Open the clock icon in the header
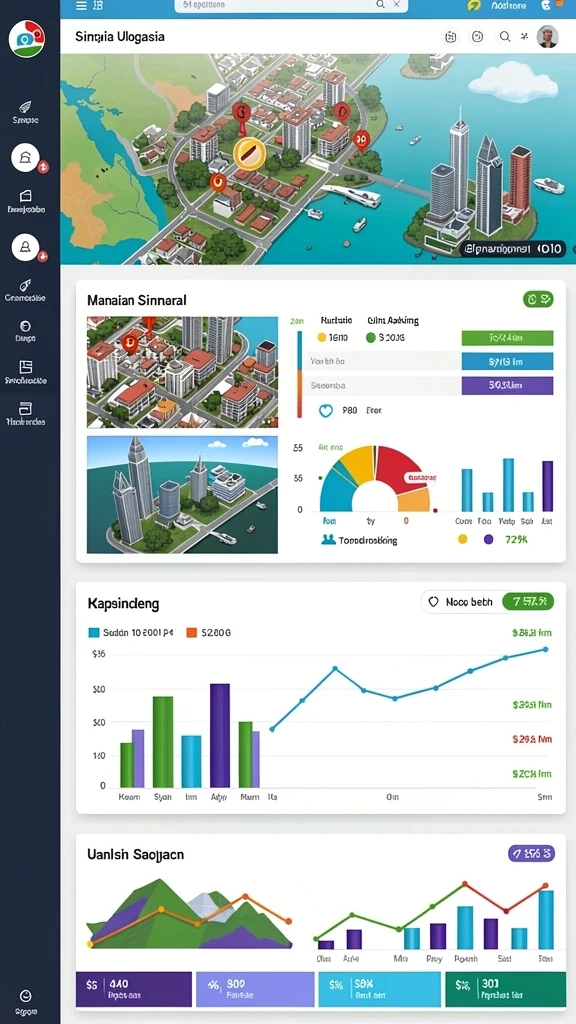 click(x=477, y=37)
